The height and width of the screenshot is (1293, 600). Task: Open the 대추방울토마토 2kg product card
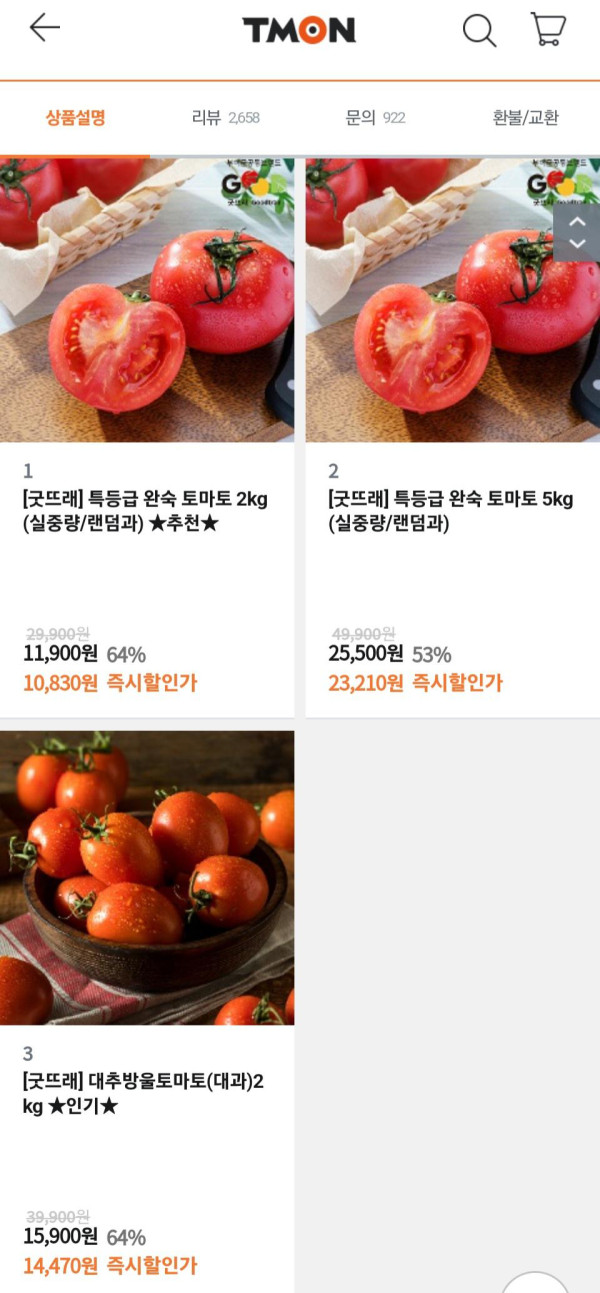(x=147, y=1010)
